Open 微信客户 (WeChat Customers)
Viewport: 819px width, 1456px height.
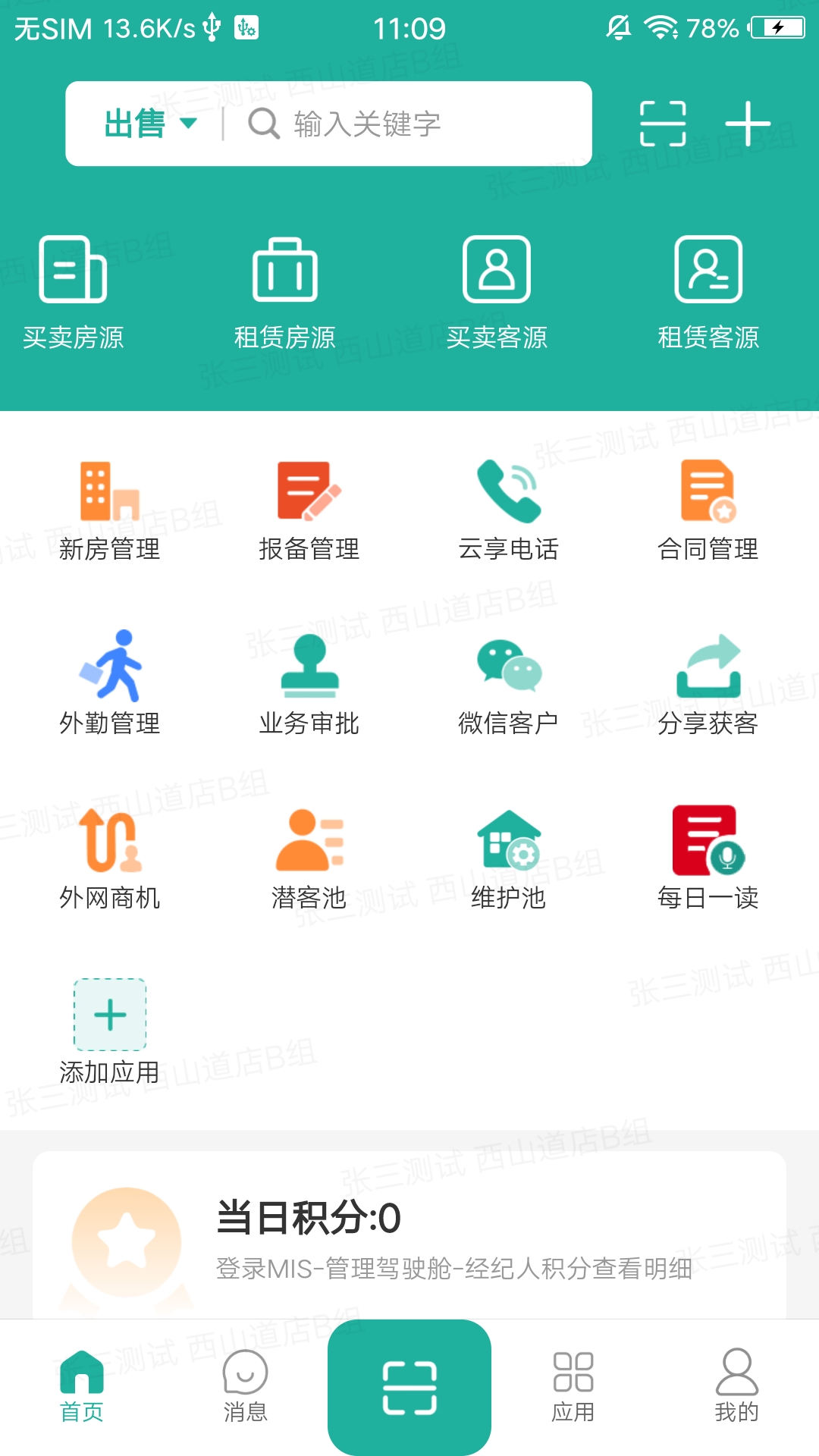tap(509, 682)
